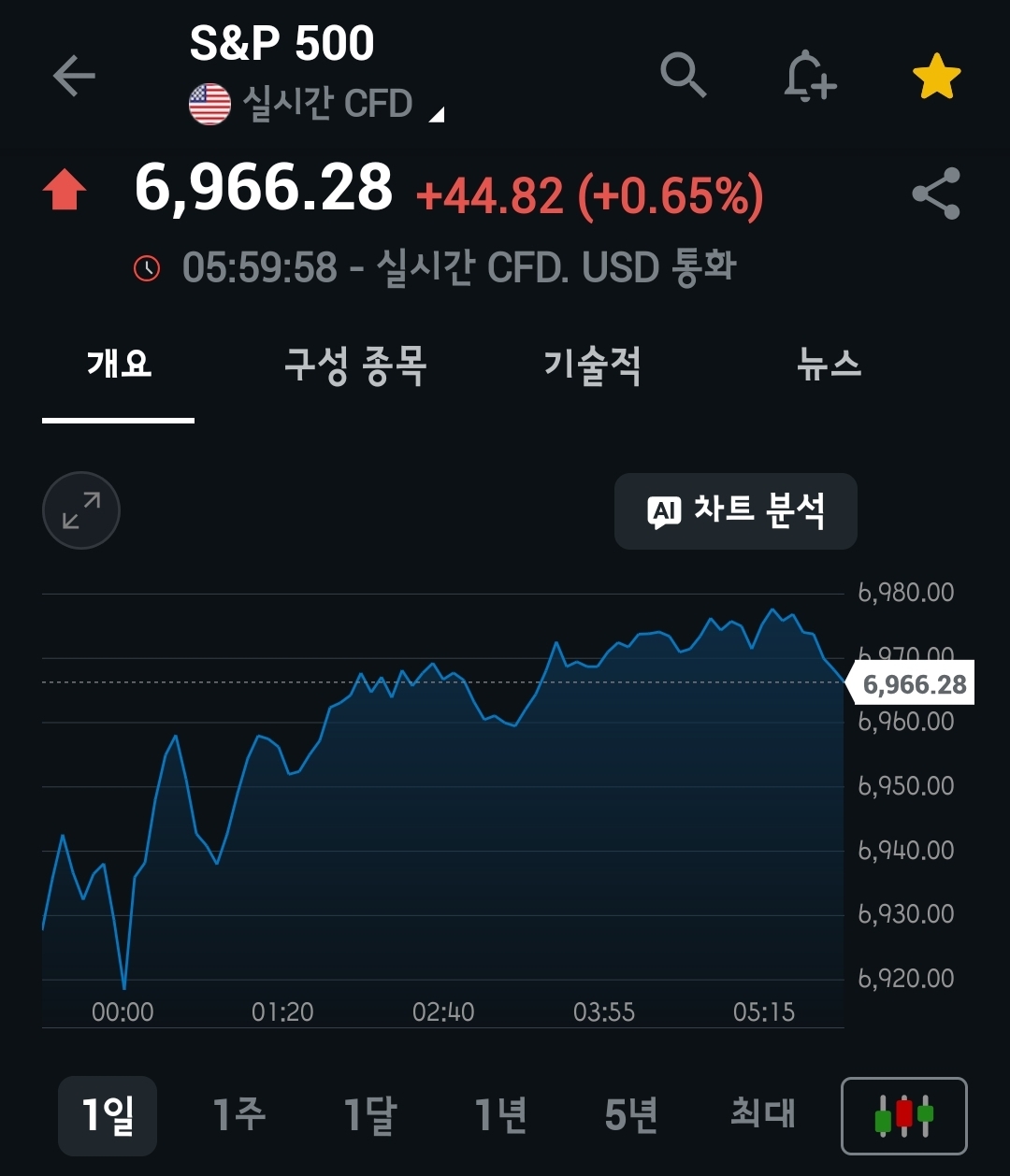
Task: Add a price alert with the bell
Action: [809, 76]
